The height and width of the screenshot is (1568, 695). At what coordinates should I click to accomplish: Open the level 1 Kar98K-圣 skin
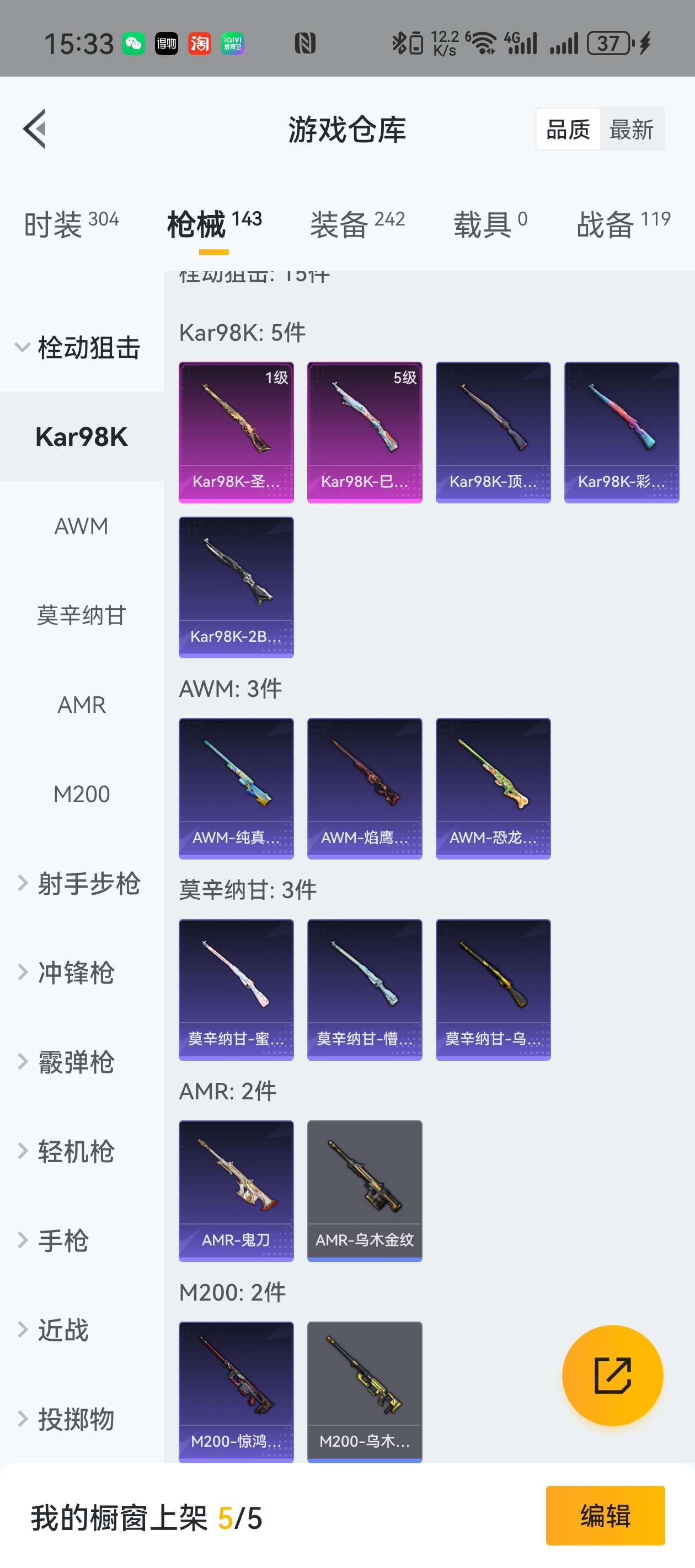click(x=236, y=432)
